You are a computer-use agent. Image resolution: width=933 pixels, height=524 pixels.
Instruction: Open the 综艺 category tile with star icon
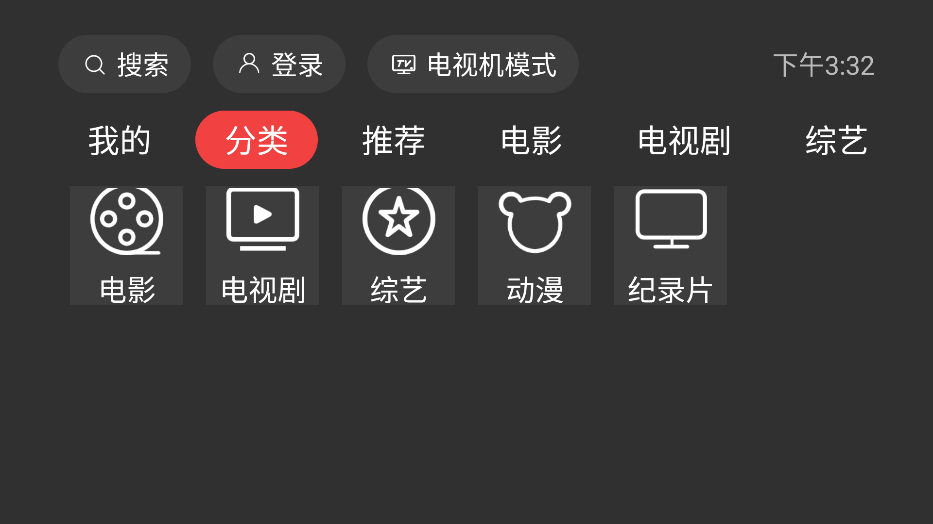coord(399,245)
